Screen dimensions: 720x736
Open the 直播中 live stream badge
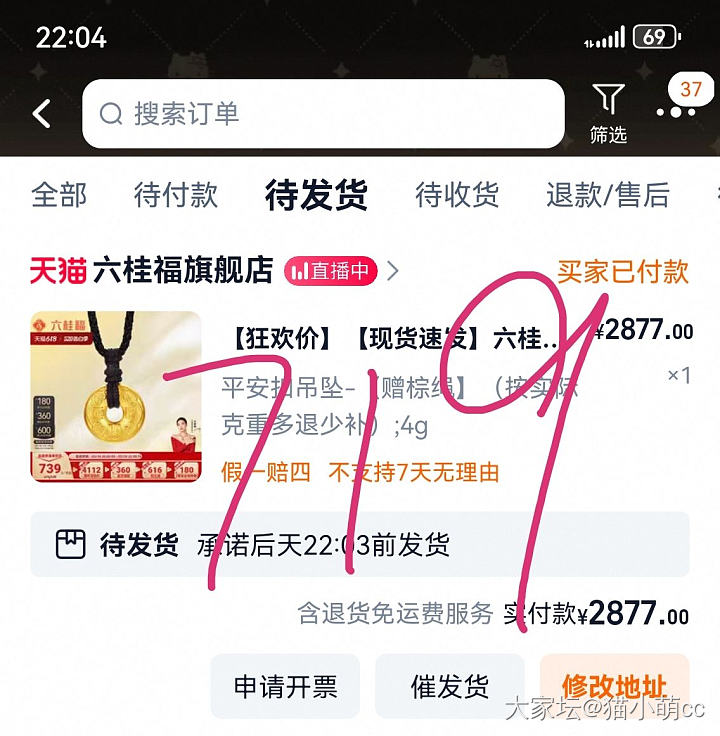coord(330,271)
